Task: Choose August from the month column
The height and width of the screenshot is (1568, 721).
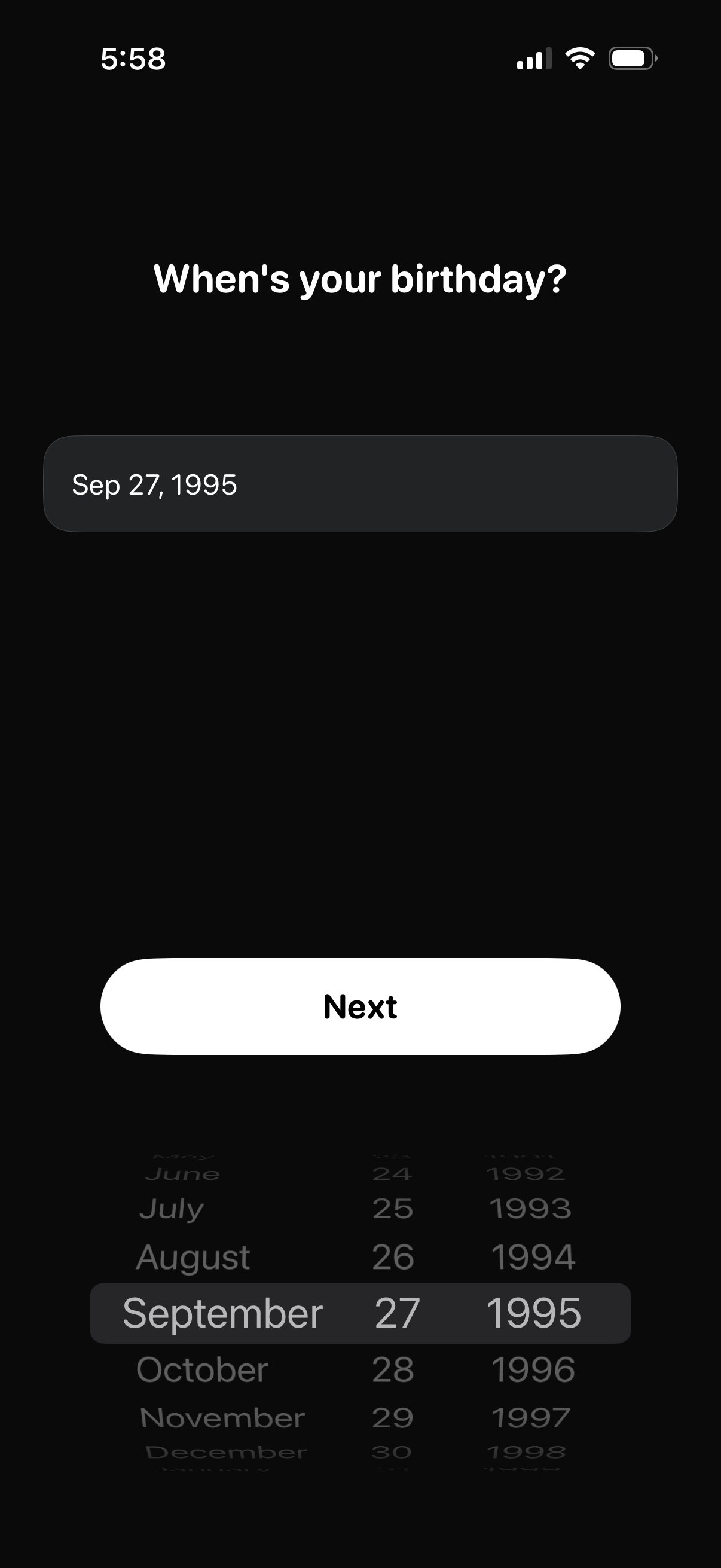Action: pos(193,1257)
